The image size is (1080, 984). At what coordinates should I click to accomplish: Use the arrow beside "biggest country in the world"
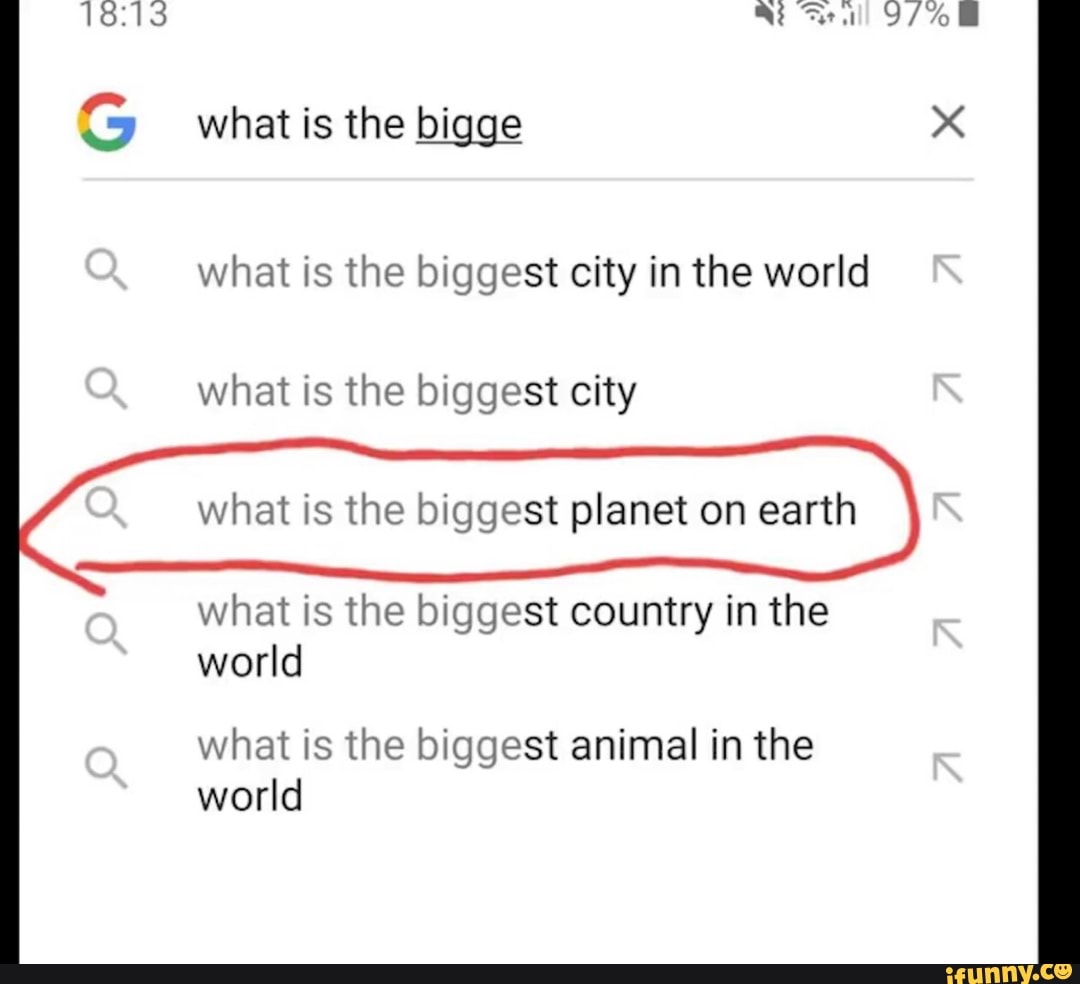click(x=947, y=633)
